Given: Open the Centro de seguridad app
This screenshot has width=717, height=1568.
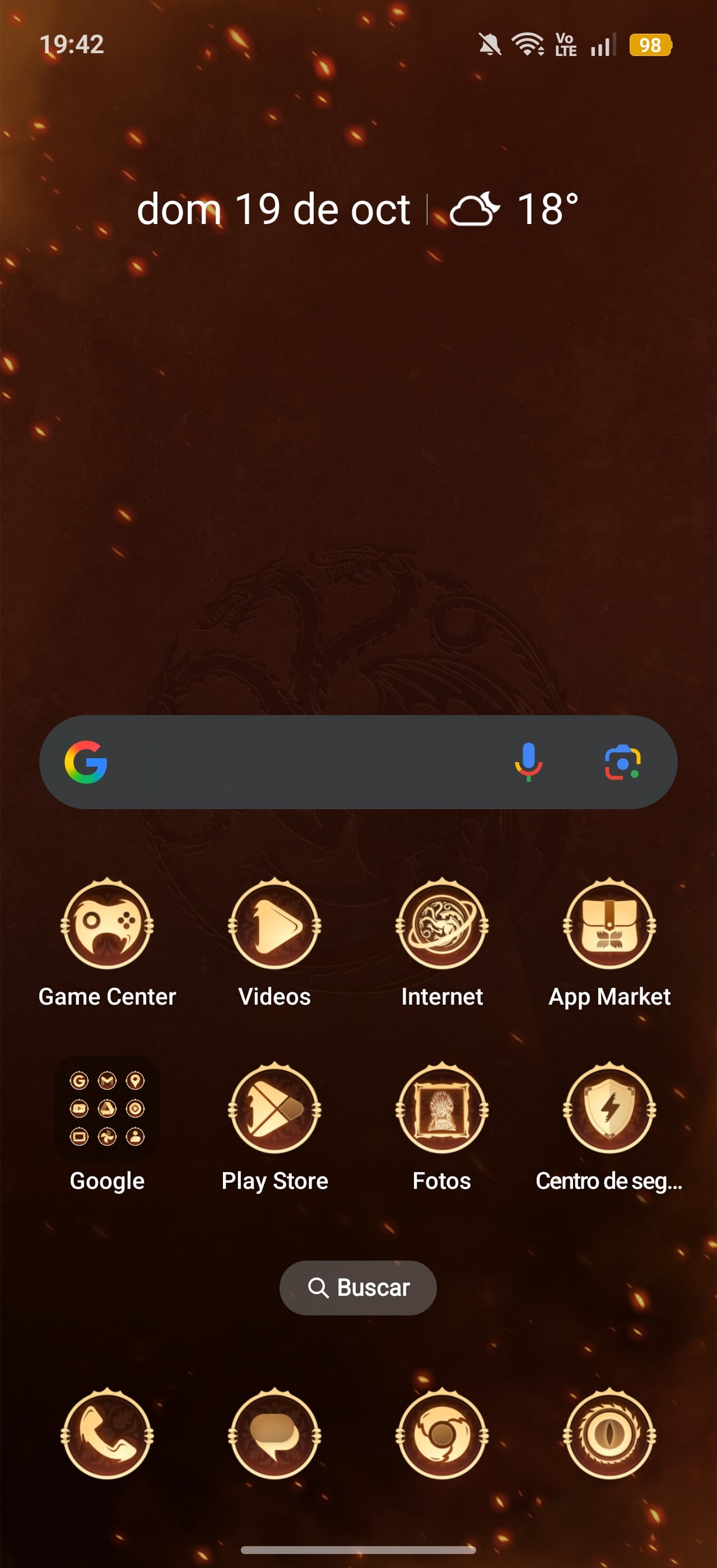Looking at the screenshot, I should (609, 1108).
